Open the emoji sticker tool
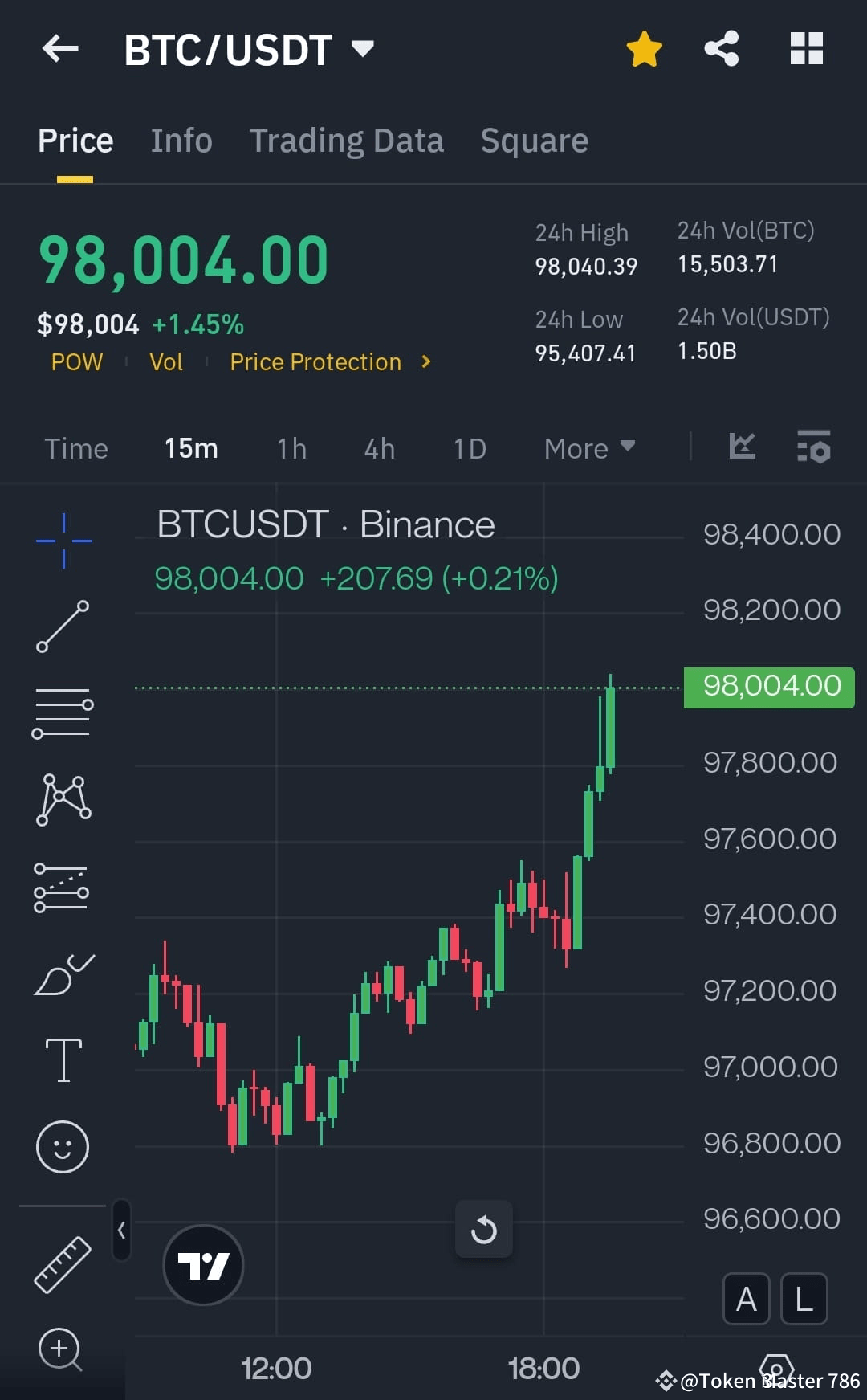The height and width of the screenshot is (1400, 867). [63, 1147]
